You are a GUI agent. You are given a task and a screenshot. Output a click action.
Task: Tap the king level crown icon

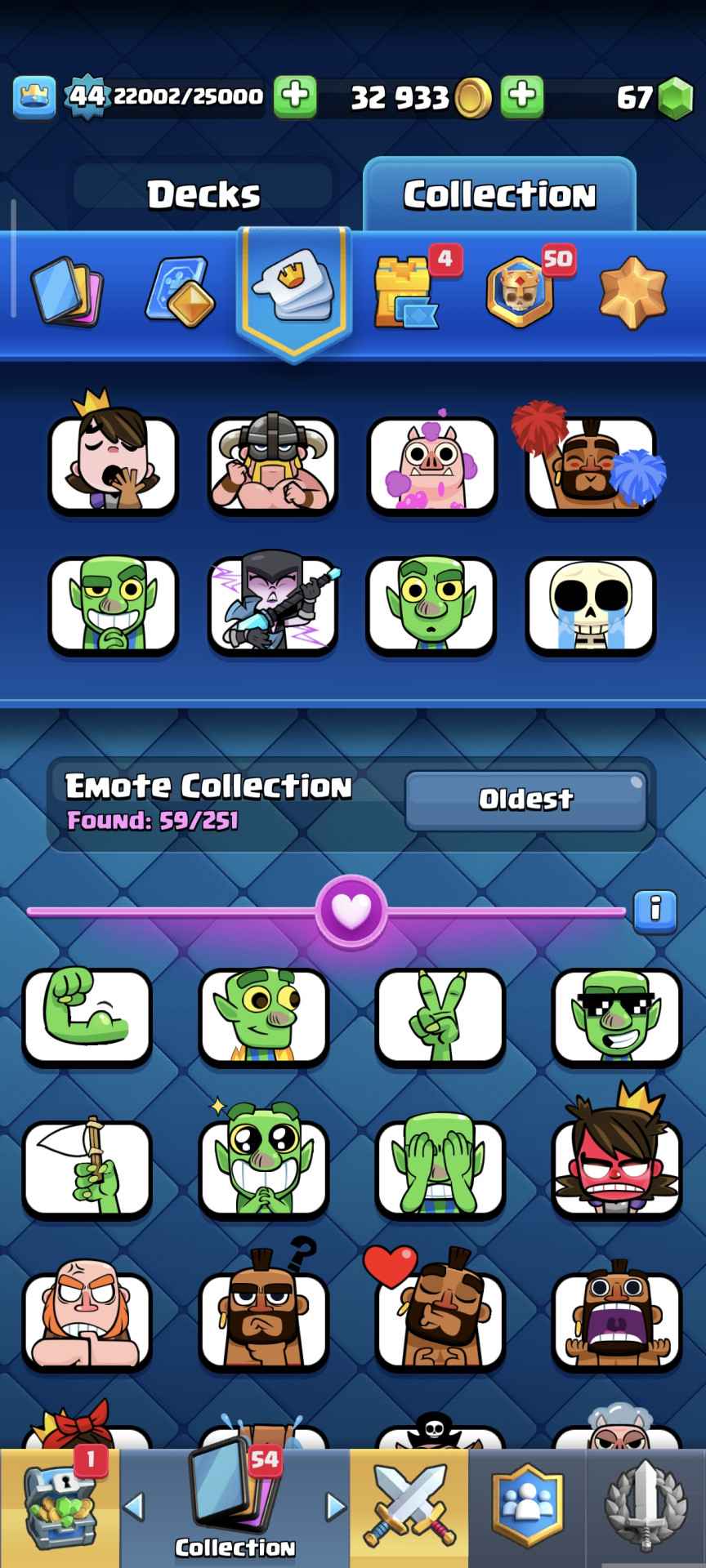pos(34,97)
